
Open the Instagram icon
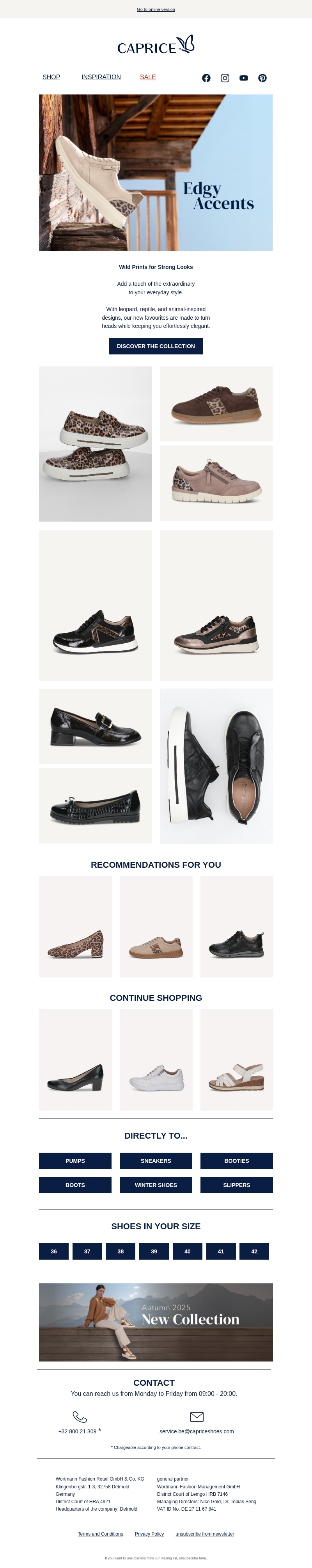(225, 78)
